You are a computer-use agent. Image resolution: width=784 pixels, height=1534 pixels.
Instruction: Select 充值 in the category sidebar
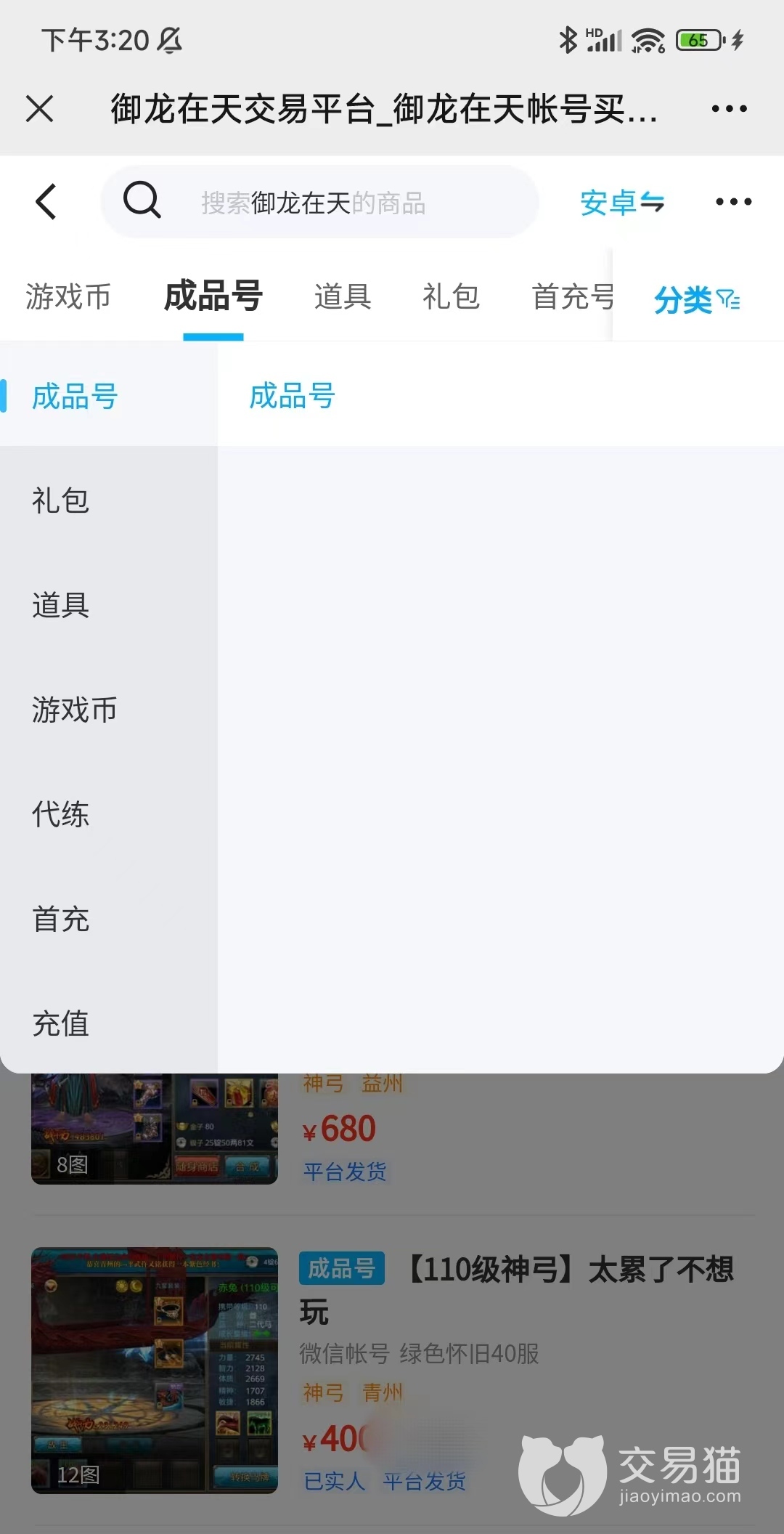coord(61,1023)
